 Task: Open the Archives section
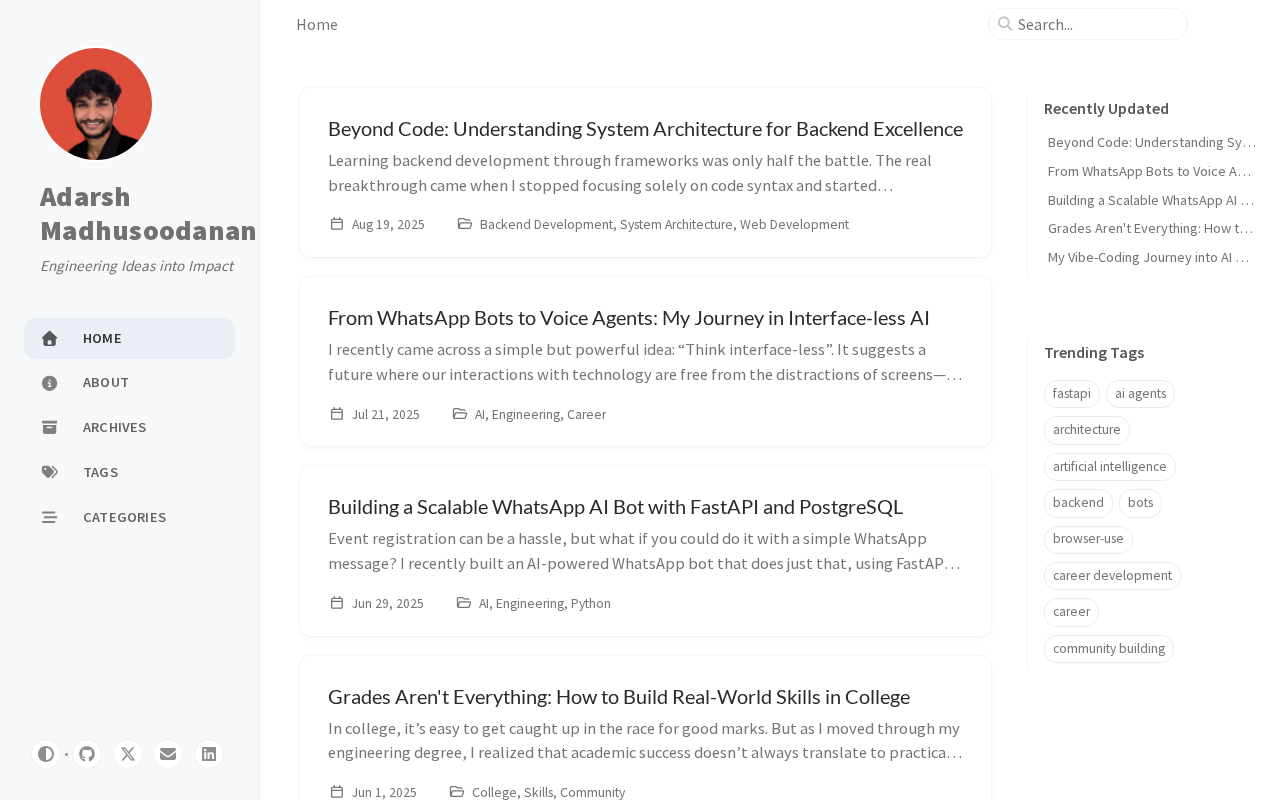pyautogui.click(x=114, y=427)
